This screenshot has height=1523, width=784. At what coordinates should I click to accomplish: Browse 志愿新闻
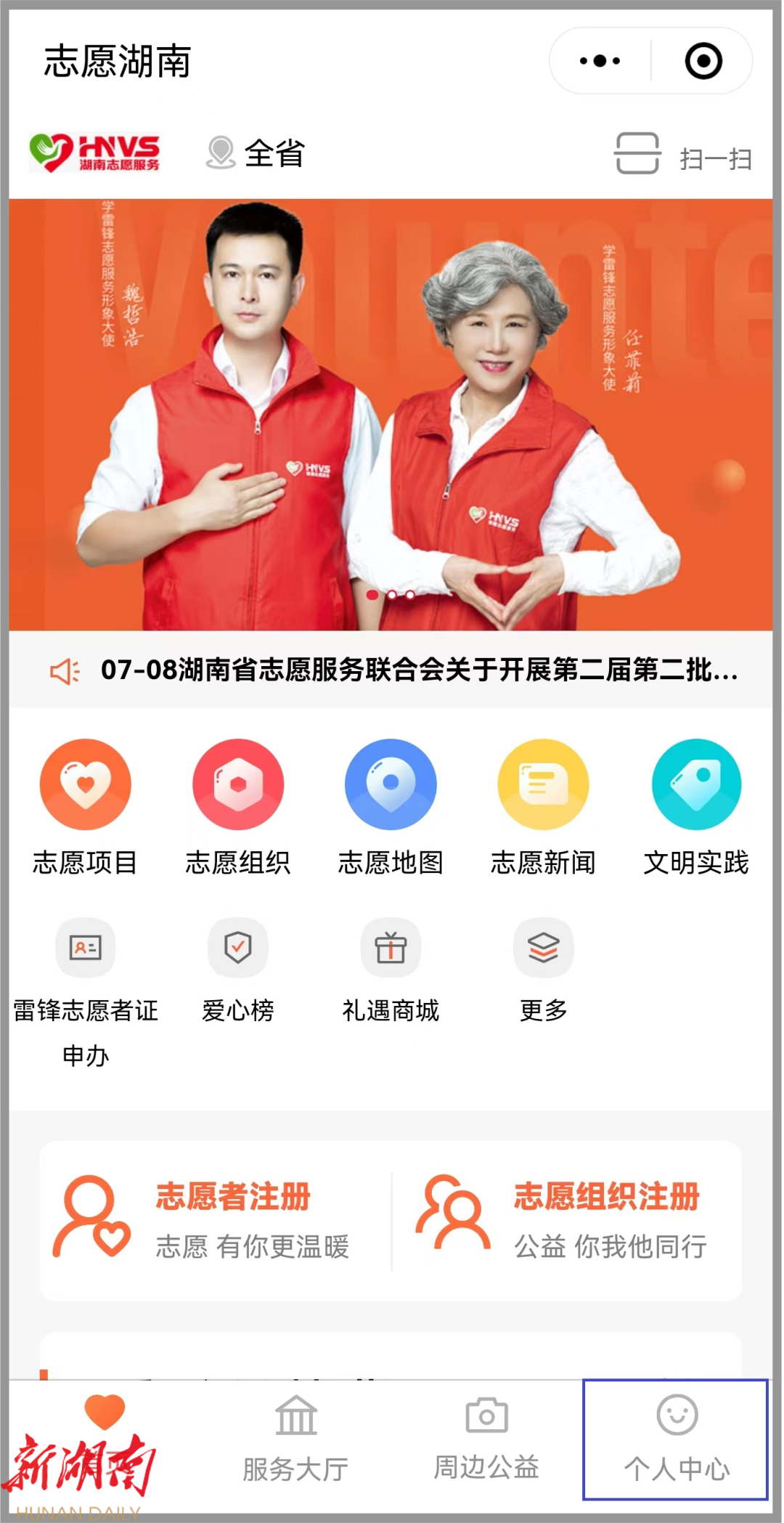pos(543,806)
